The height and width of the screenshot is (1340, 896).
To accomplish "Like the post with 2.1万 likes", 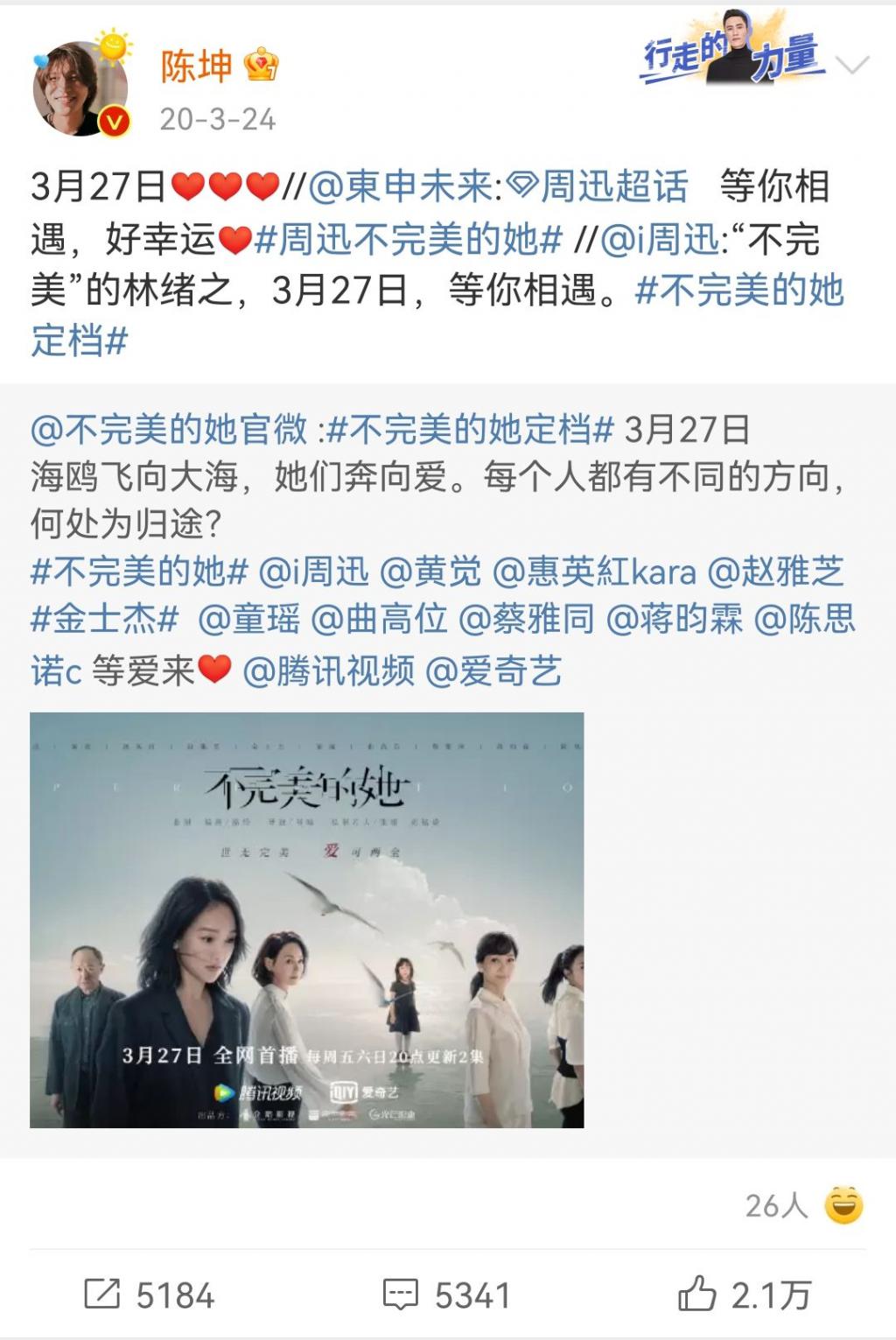I will (x=745, y=1294).
